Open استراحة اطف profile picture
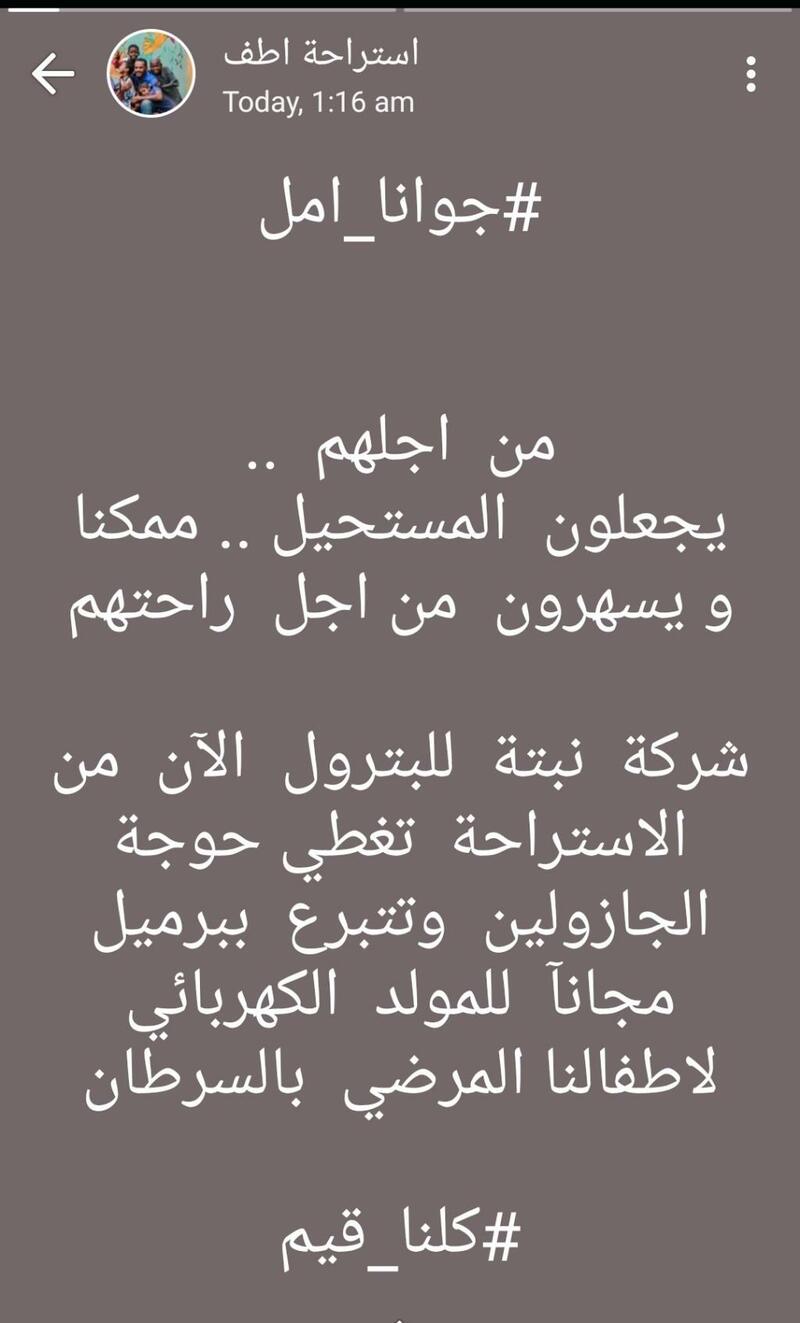 [x=151, y=73]
